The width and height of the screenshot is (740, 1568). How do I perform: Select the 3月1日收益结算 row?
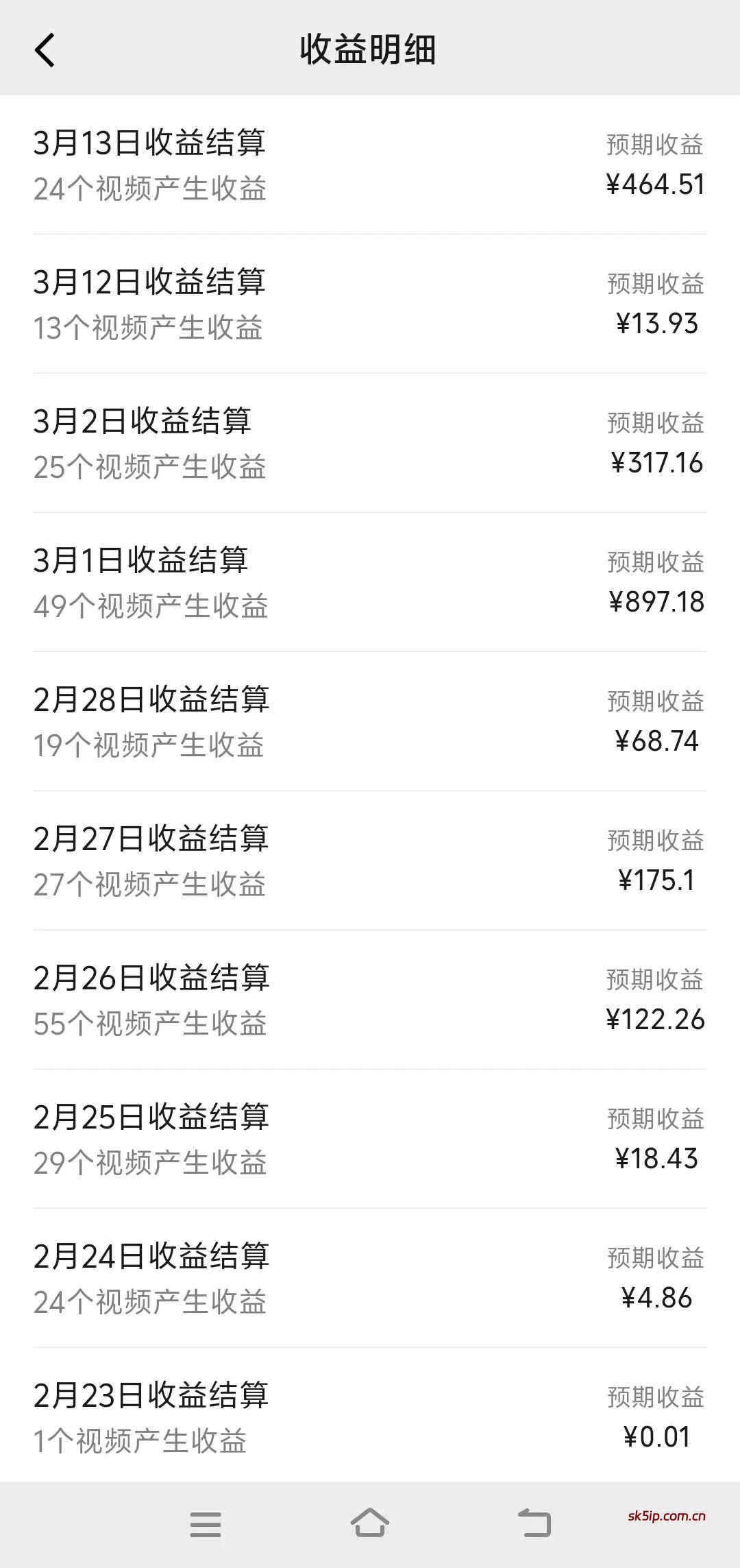370,582
